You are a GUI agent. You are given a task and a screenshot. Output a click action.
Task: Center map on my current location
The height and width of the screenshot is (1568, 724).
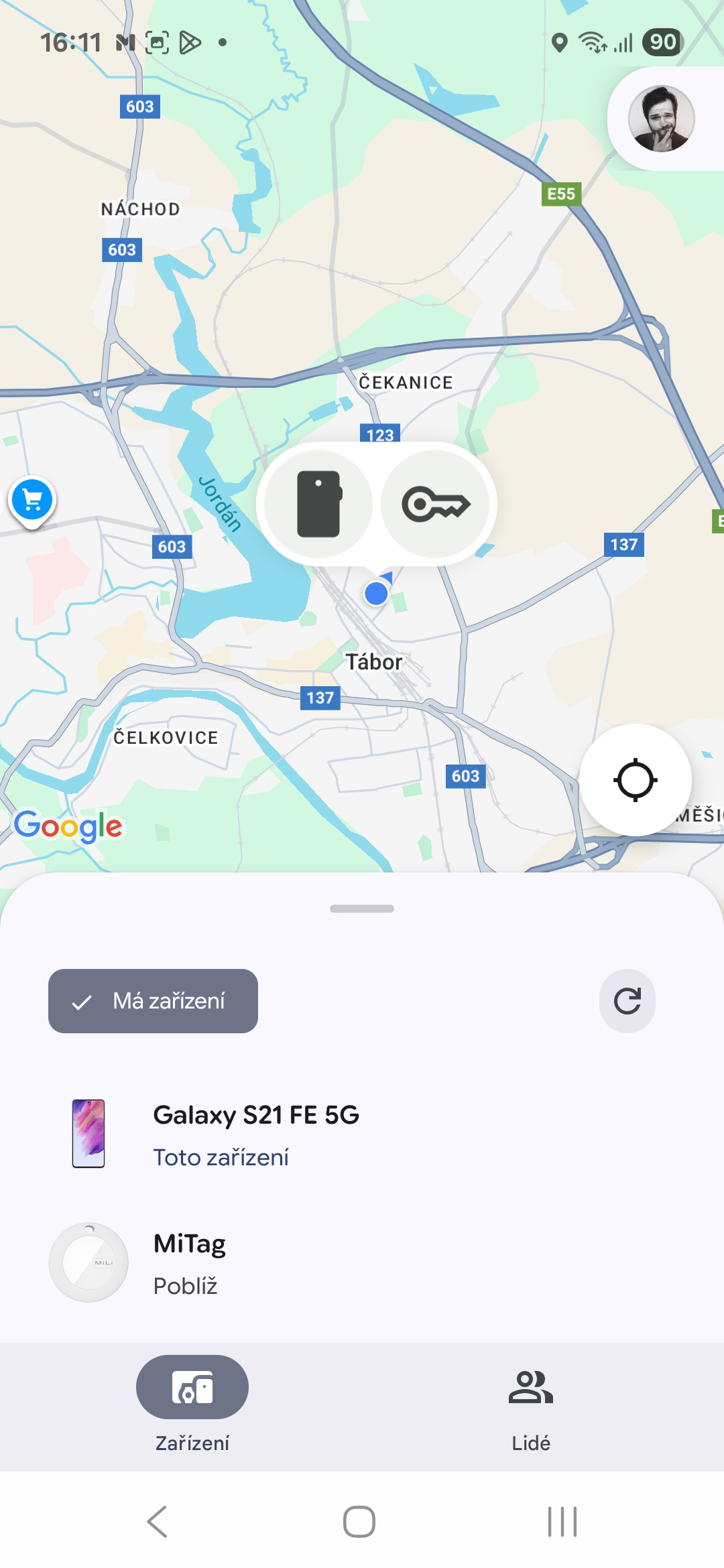point(635,780)
